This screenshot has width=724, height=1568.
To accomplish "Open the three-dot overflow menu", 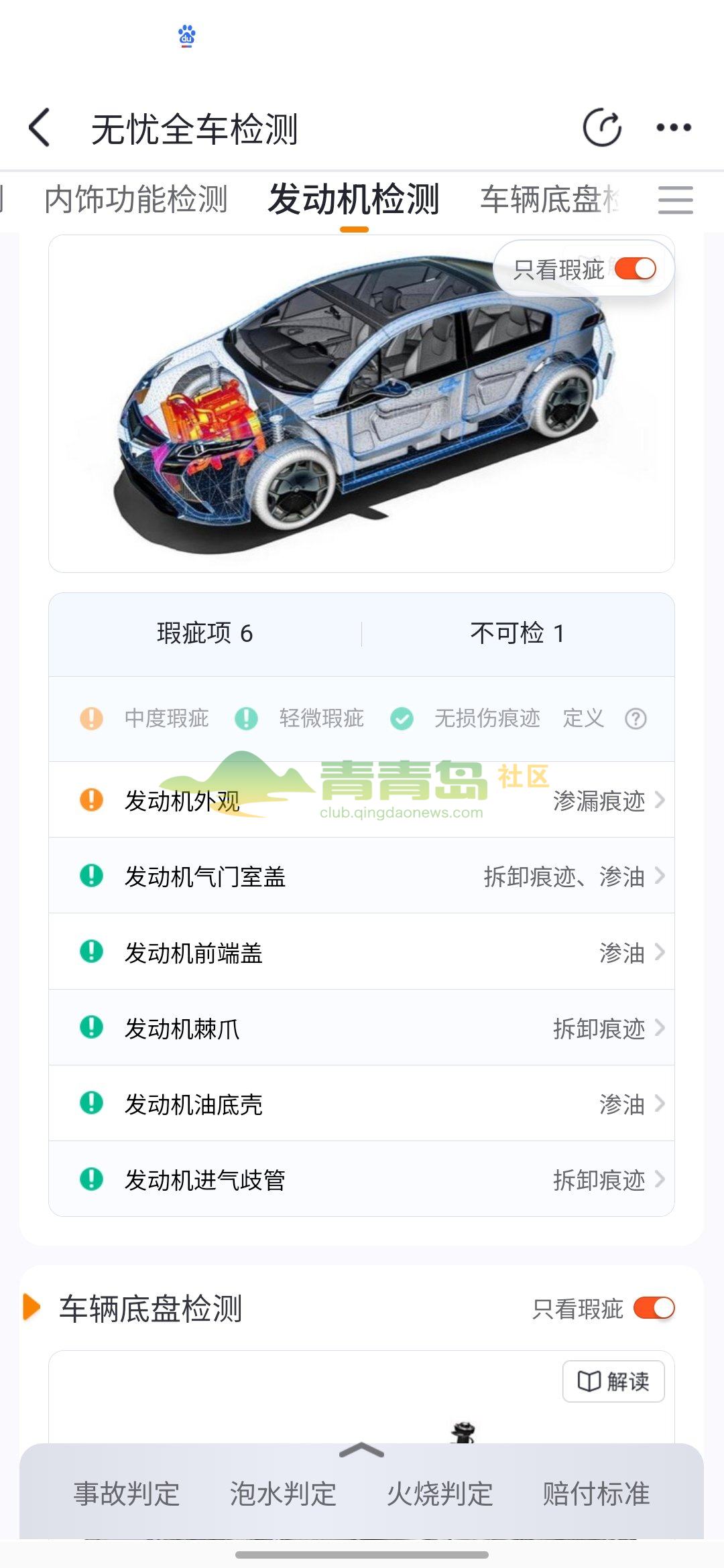I will click(x=674, y=127).
